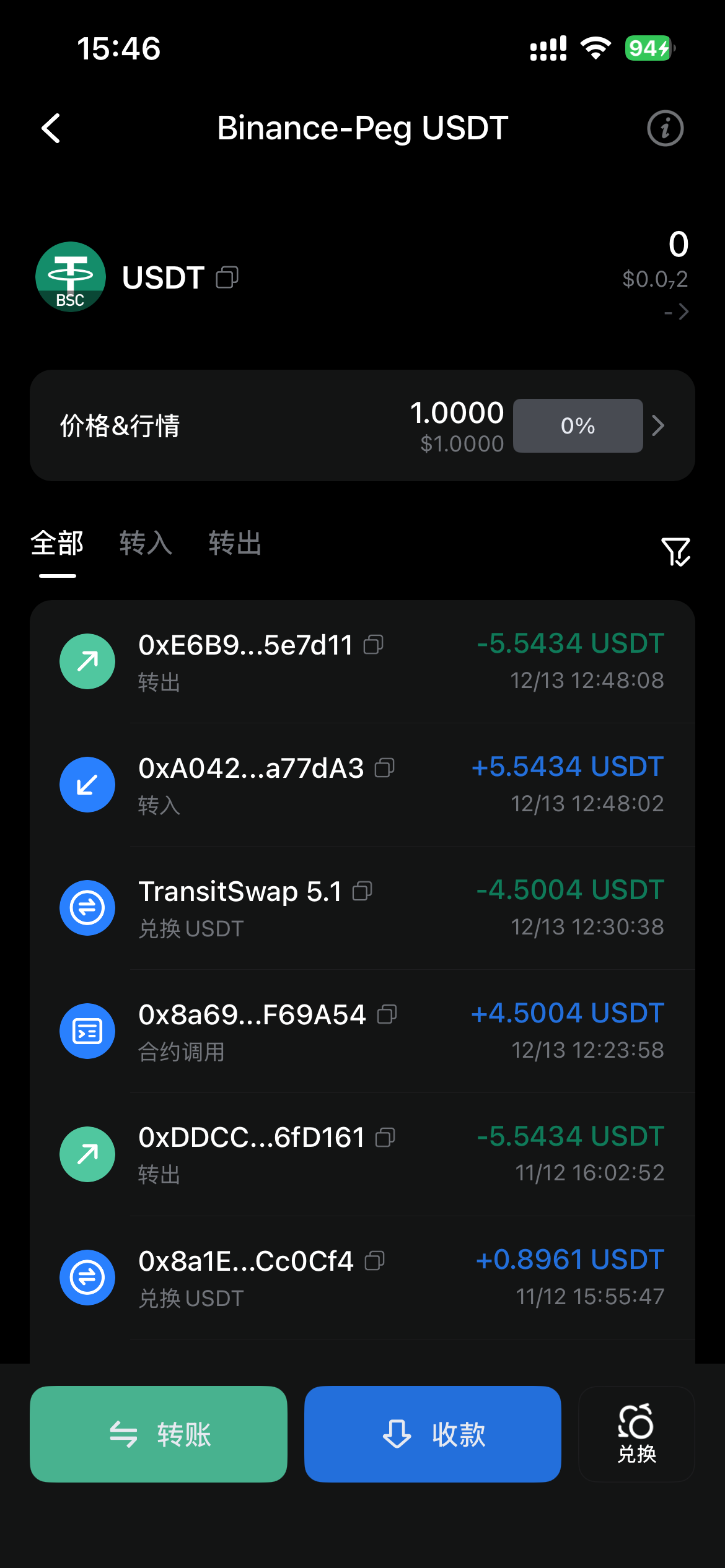Select the 全部 tab
725x1568 pixels.
click(57, 544)
